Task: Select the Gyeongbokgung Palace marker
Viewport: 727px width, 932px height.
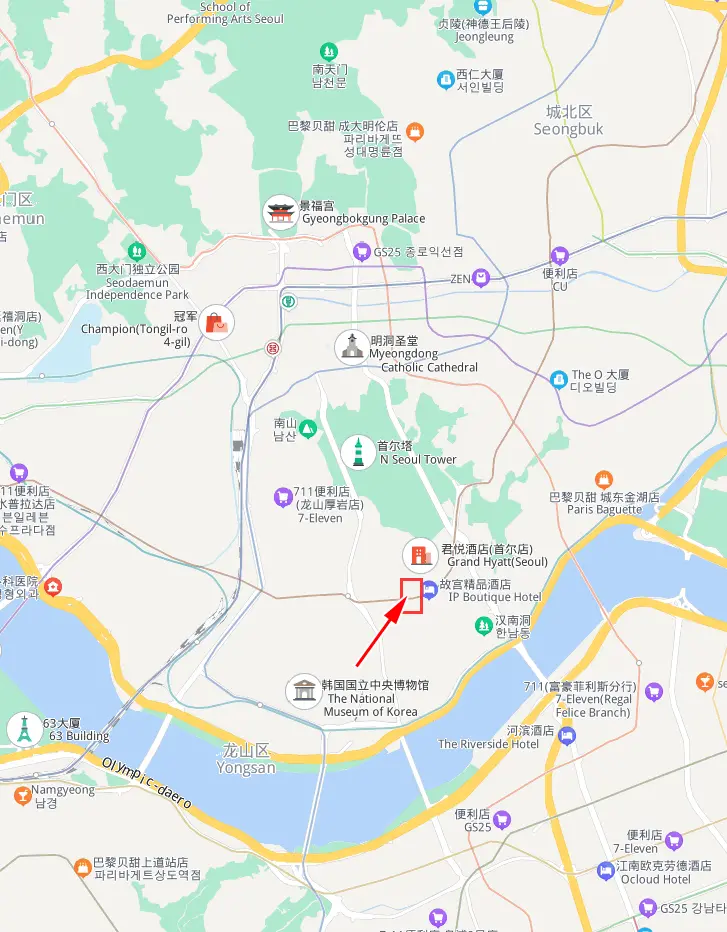Action: 281,212
